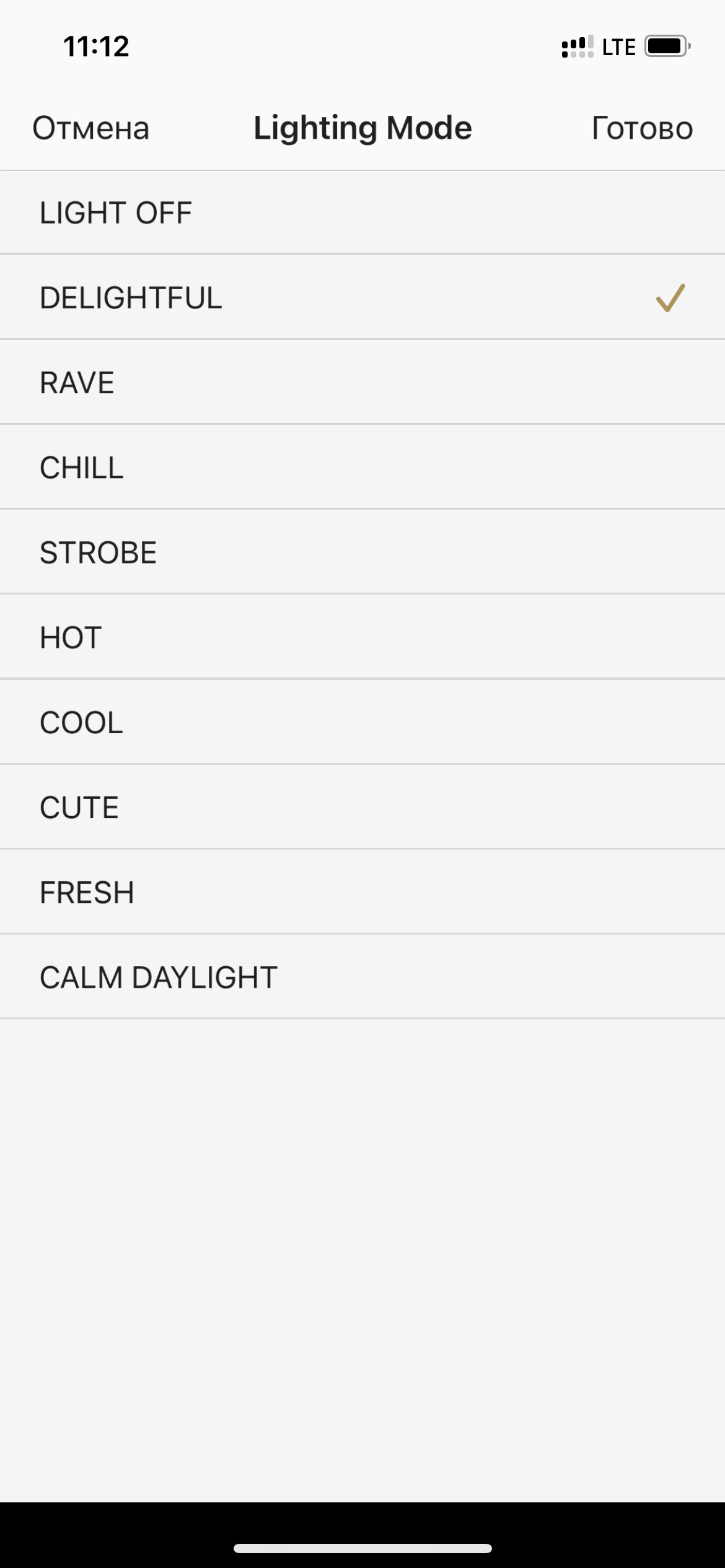
Task: Confirm selection with Готово
Action: coord(642,128)
